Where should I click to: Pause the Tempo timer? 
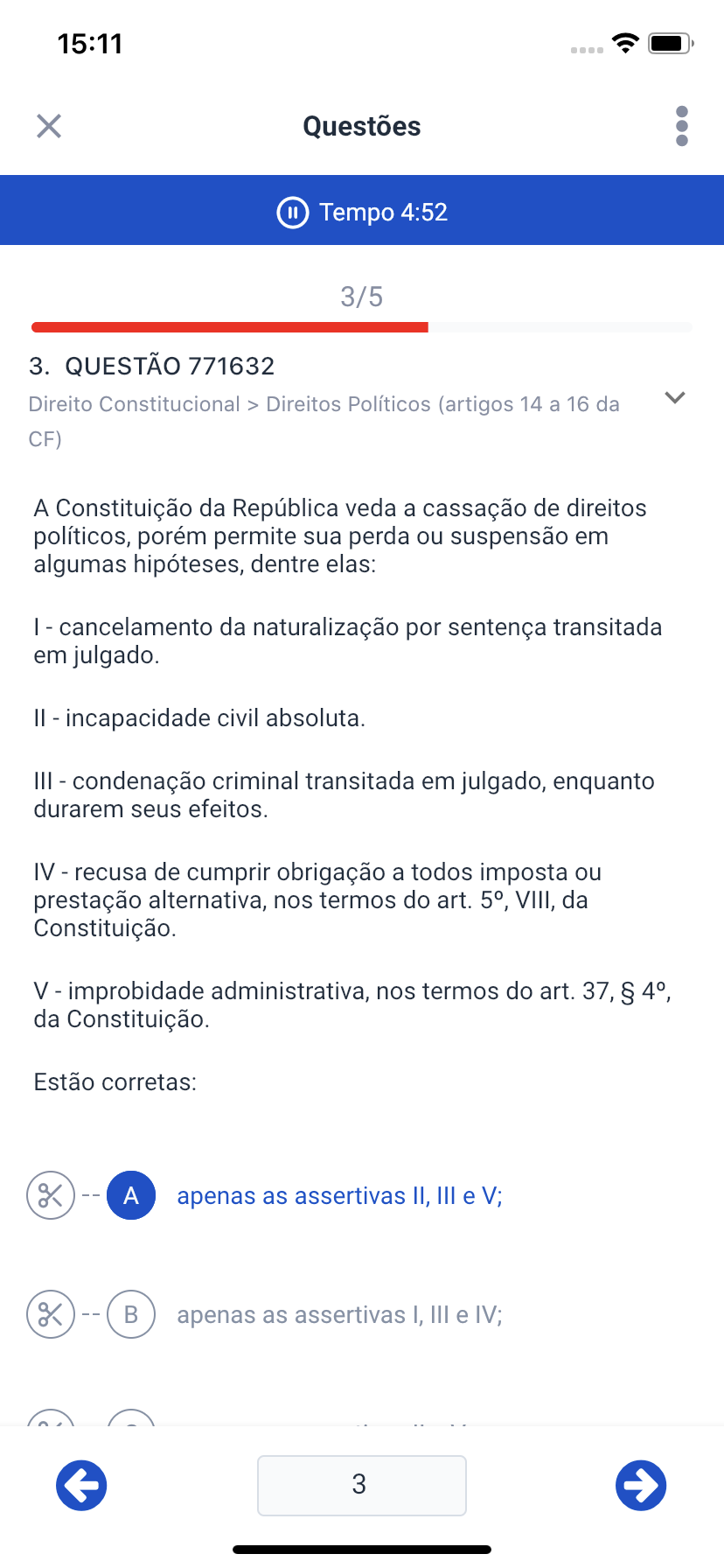(x=293, y=212)
